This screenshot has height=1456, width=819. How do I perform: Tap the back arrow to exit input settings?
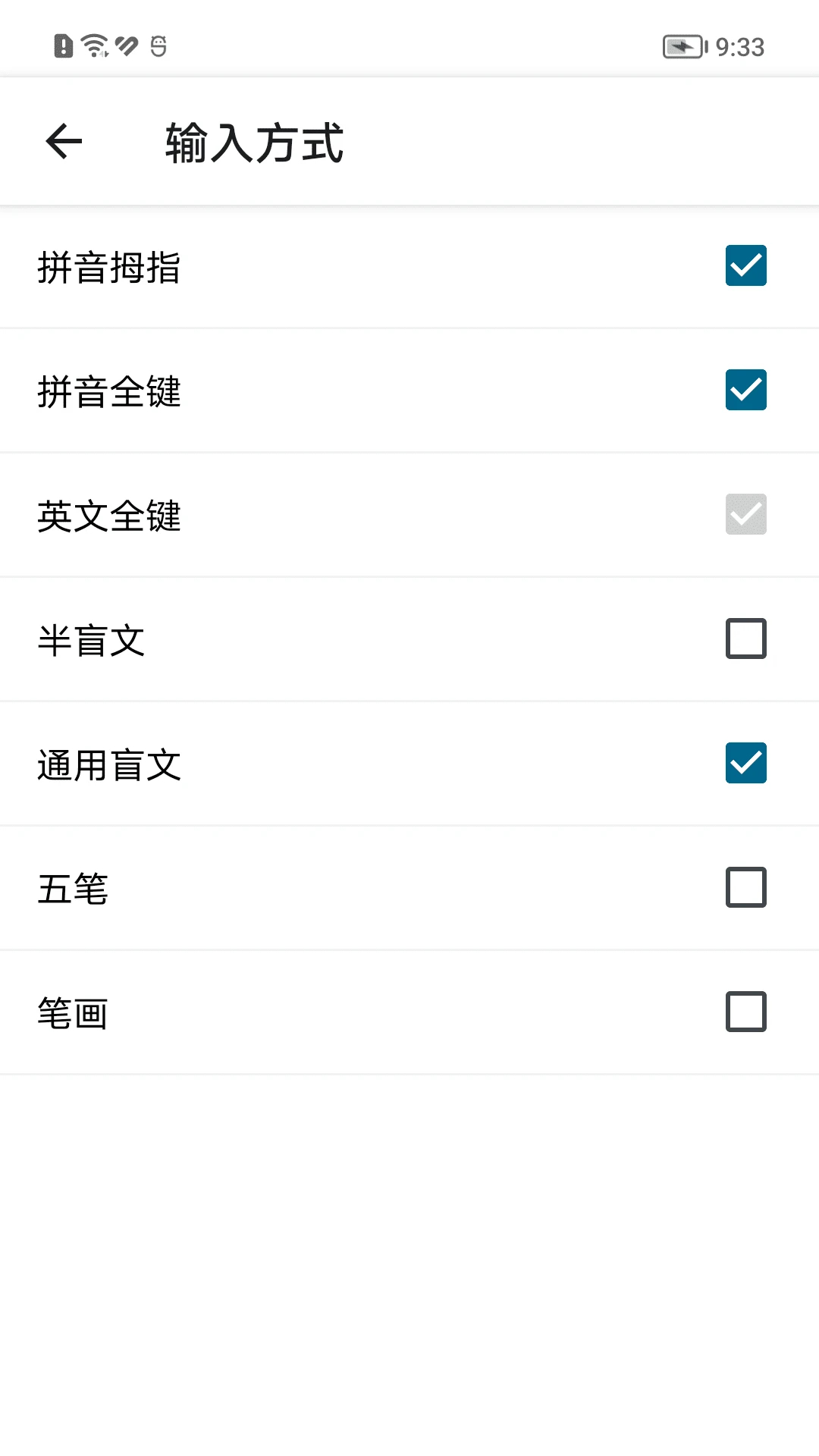(x=64, y=142)
